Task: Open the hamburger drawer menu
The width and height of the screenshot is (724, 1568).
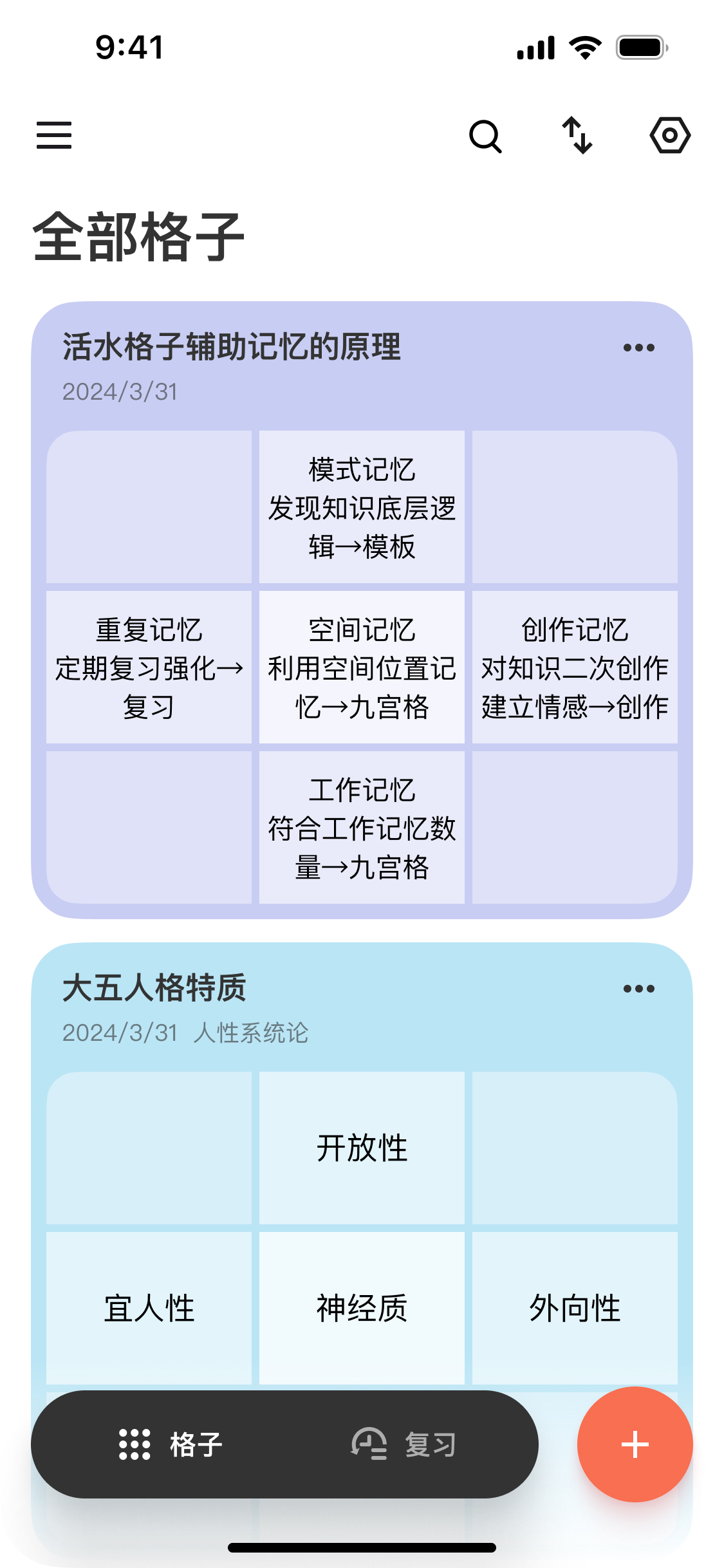Action: point(54,136)
